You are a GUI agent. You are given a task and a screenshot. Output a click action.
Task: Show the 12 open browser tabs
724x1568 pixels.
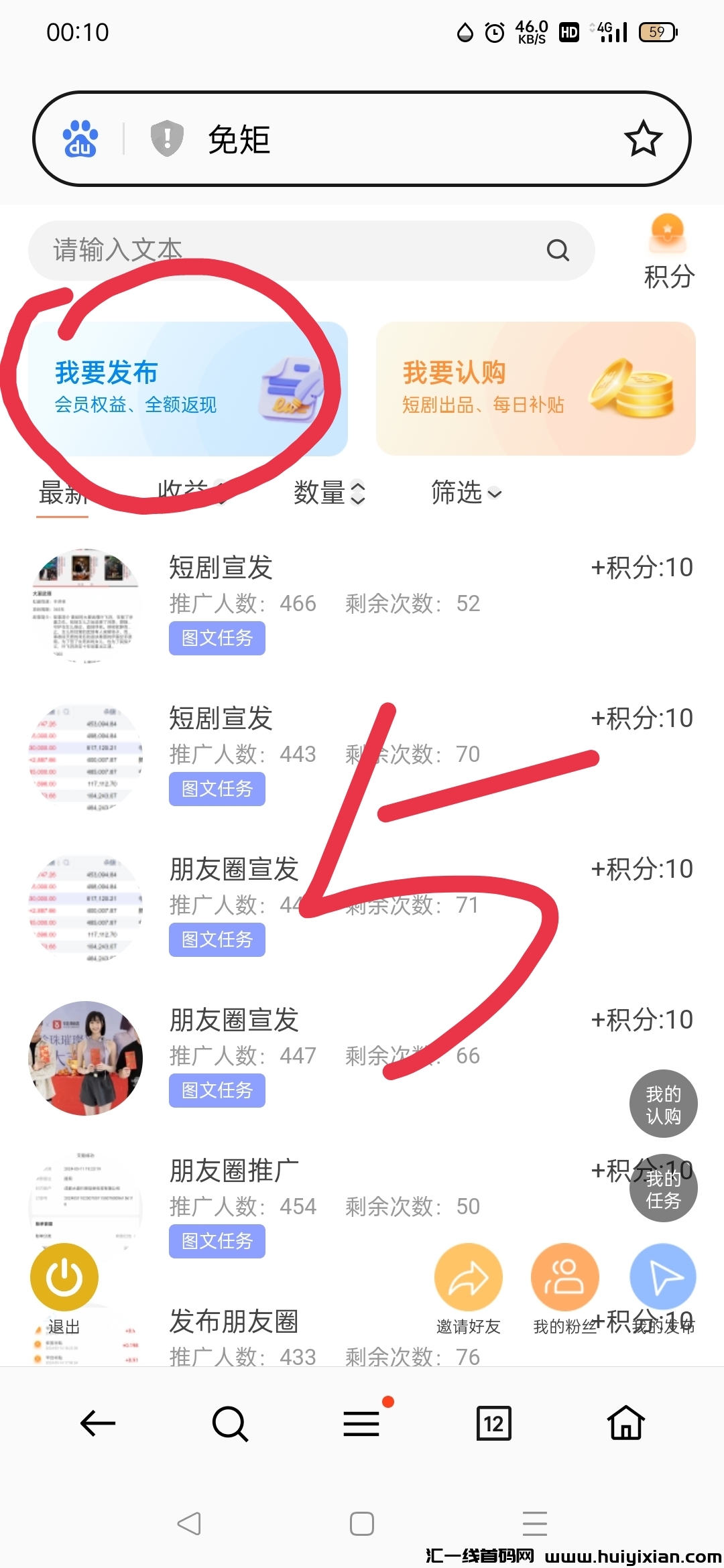click(x=493, y=1423)
